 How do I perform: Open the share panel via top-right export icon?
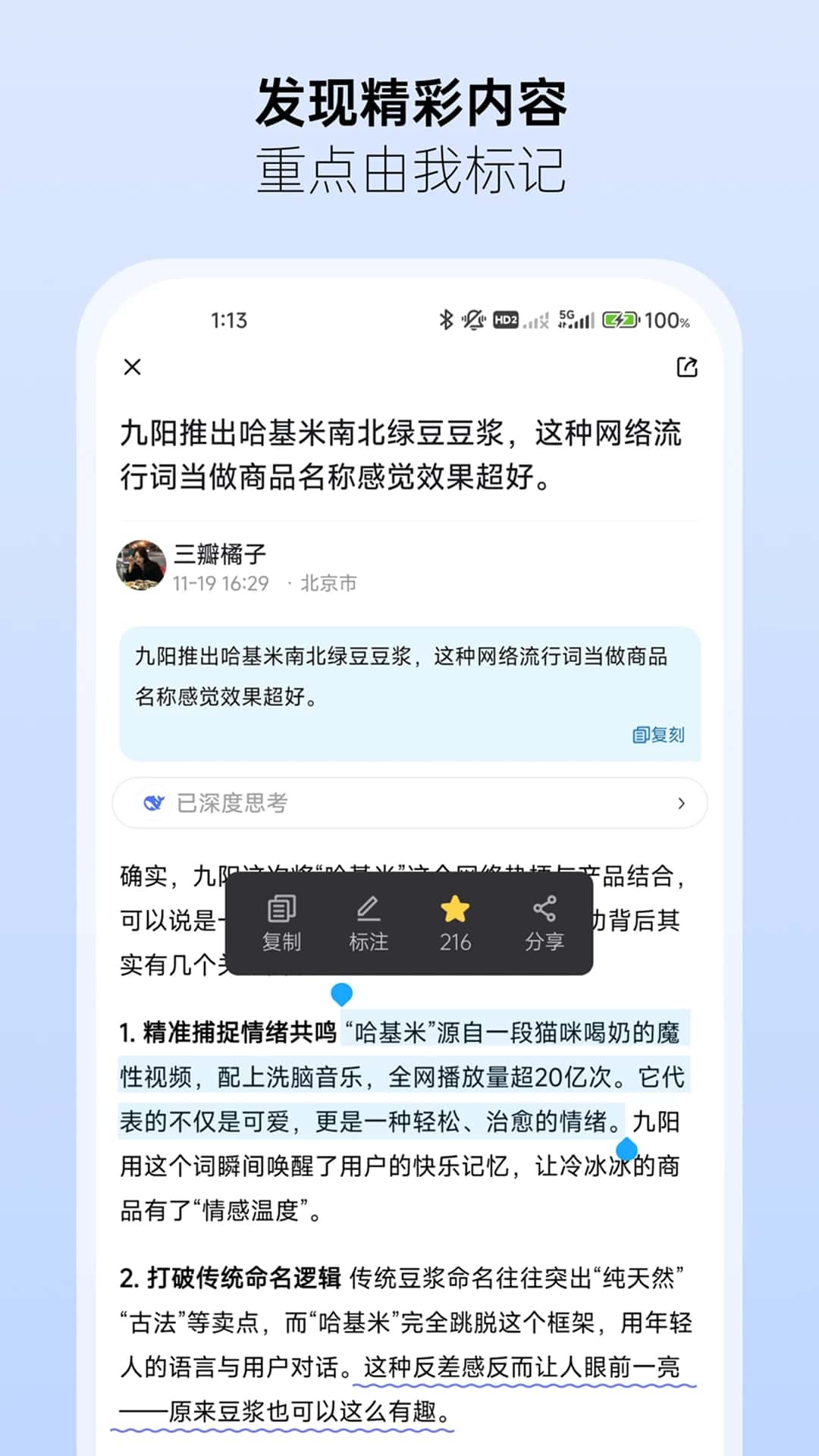point(686,367)
